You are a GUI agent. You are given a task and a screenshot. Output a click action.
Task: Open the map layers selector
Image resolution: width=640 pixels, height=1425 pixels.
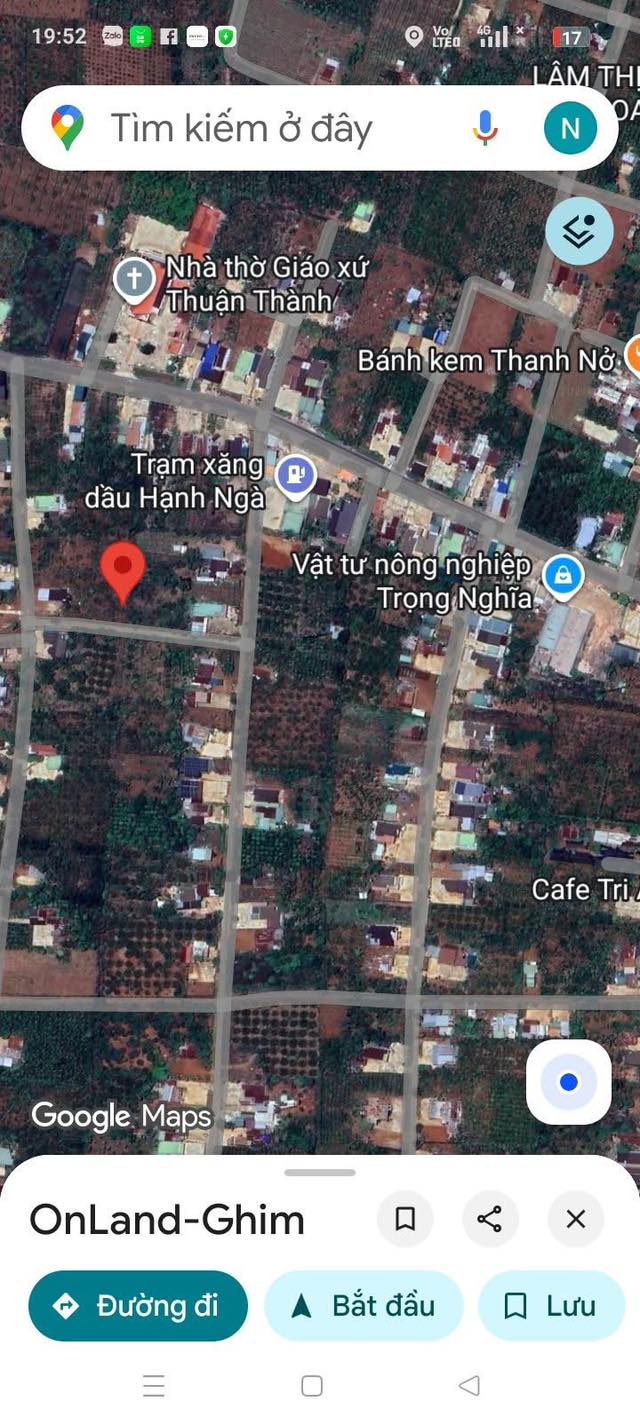pos(579,231)
